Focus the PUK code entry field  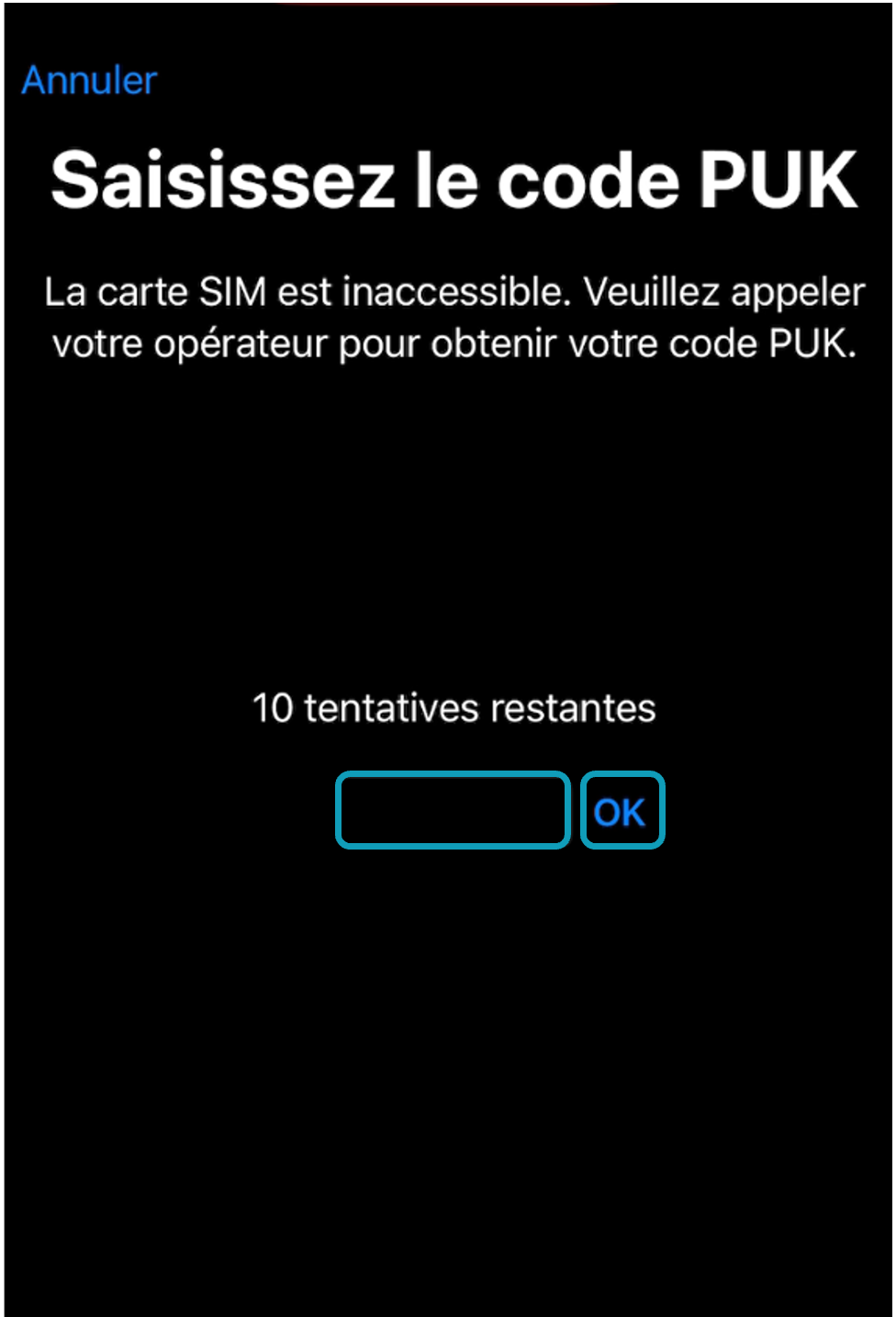453,810
